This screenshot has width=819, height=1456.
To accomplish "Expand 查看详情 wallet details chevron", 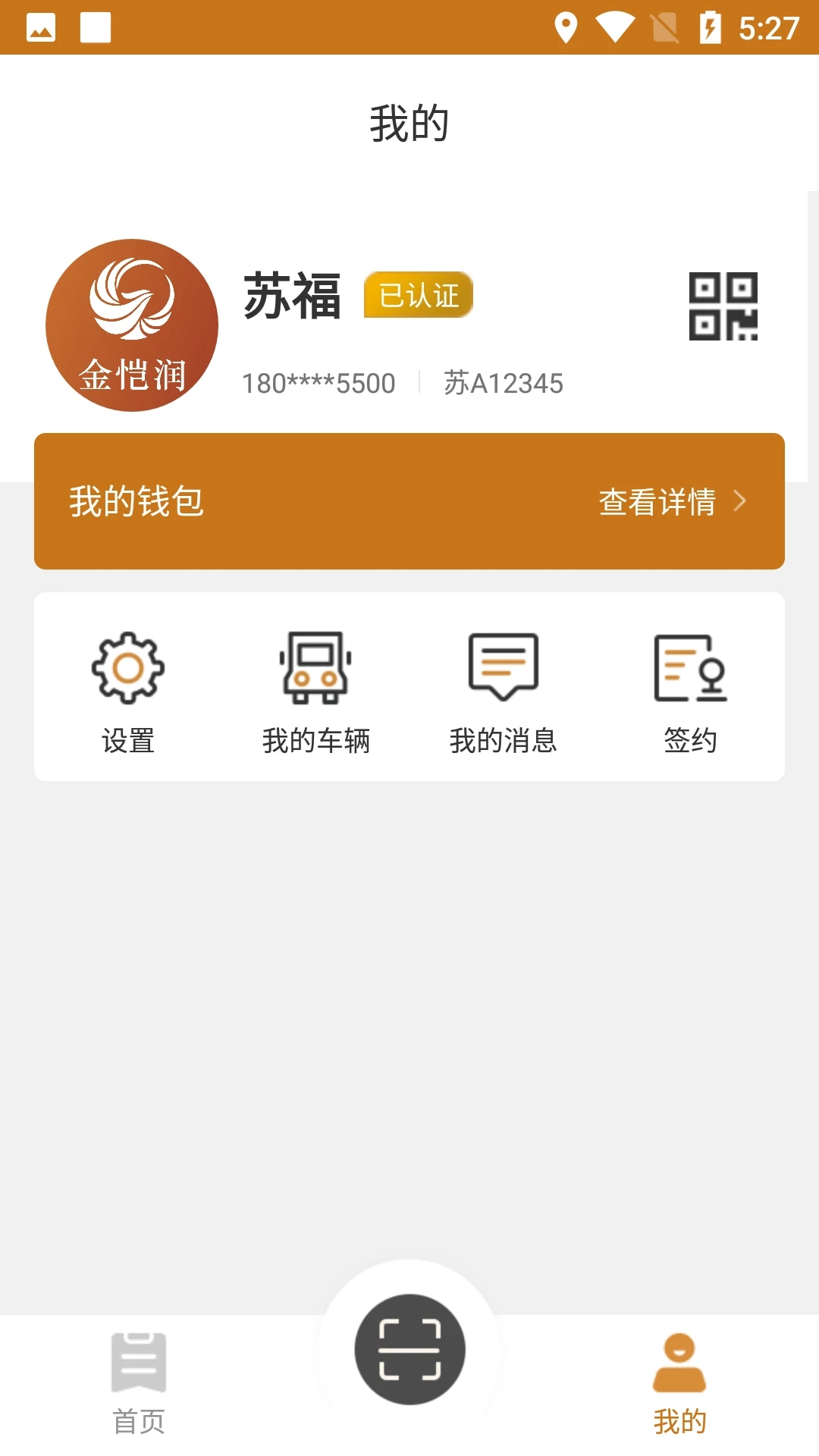I will coord(740,500).
